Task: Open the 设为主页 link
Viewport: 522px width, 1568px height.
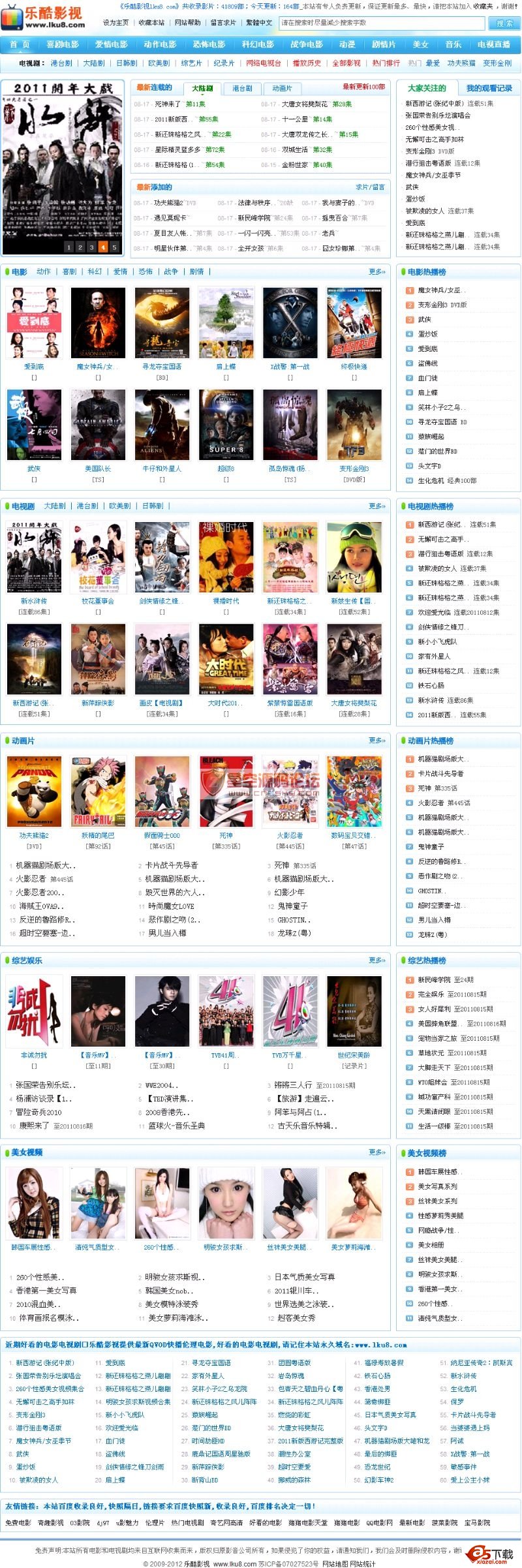Action: click(x=115, y=22)
